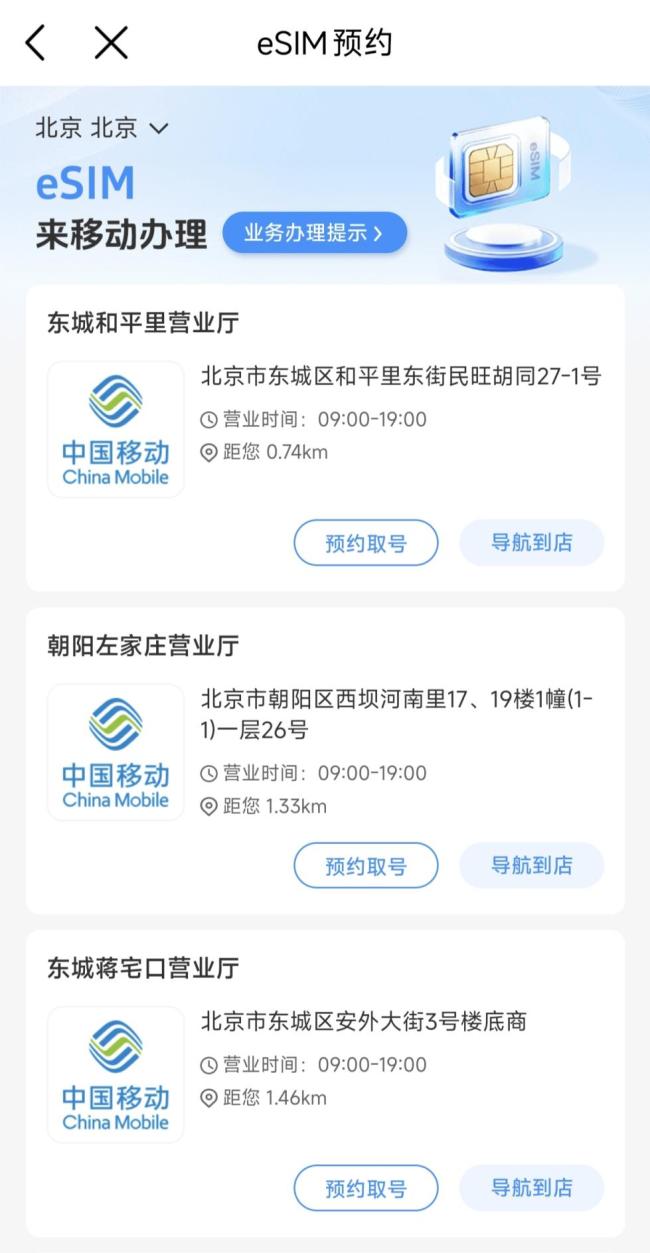Go back using the top arrow

click(x=36, y=43)
